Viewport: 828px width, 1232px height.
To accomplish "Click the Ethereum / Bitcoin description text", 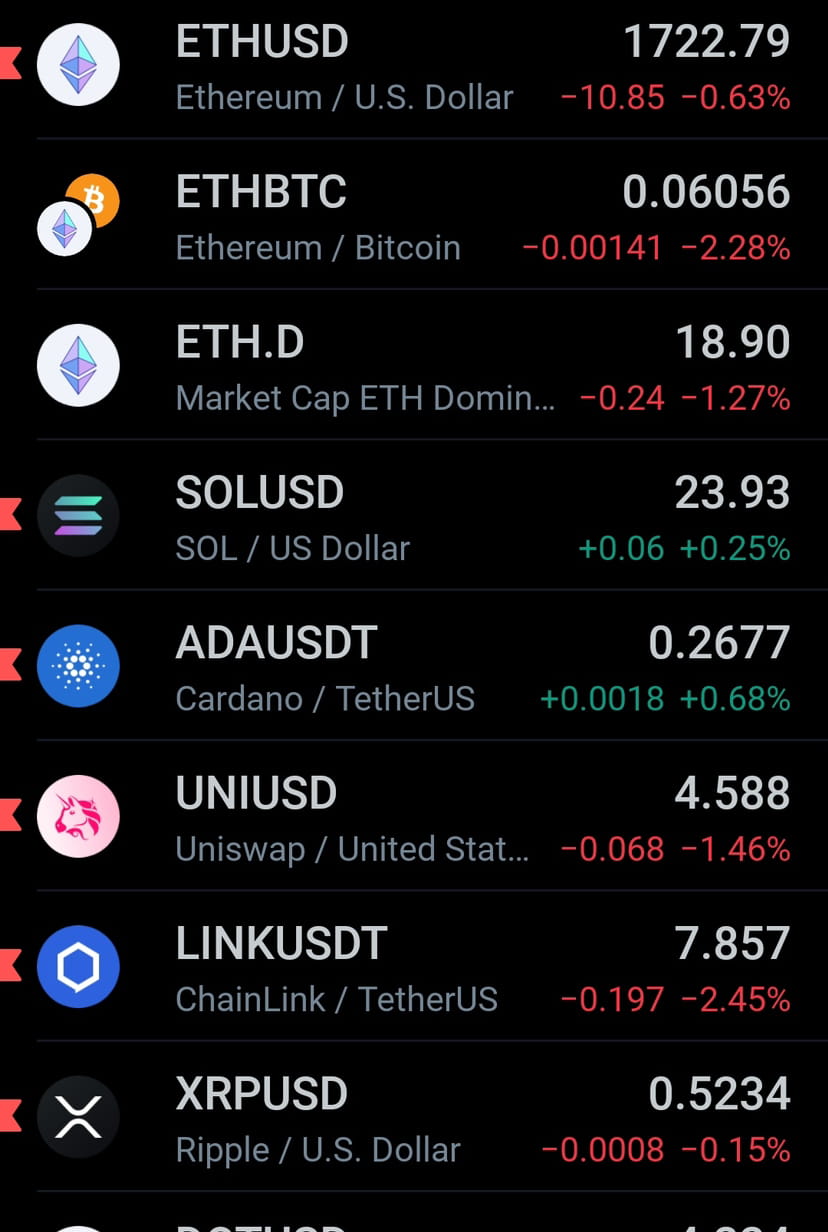I will click(317, 247).
